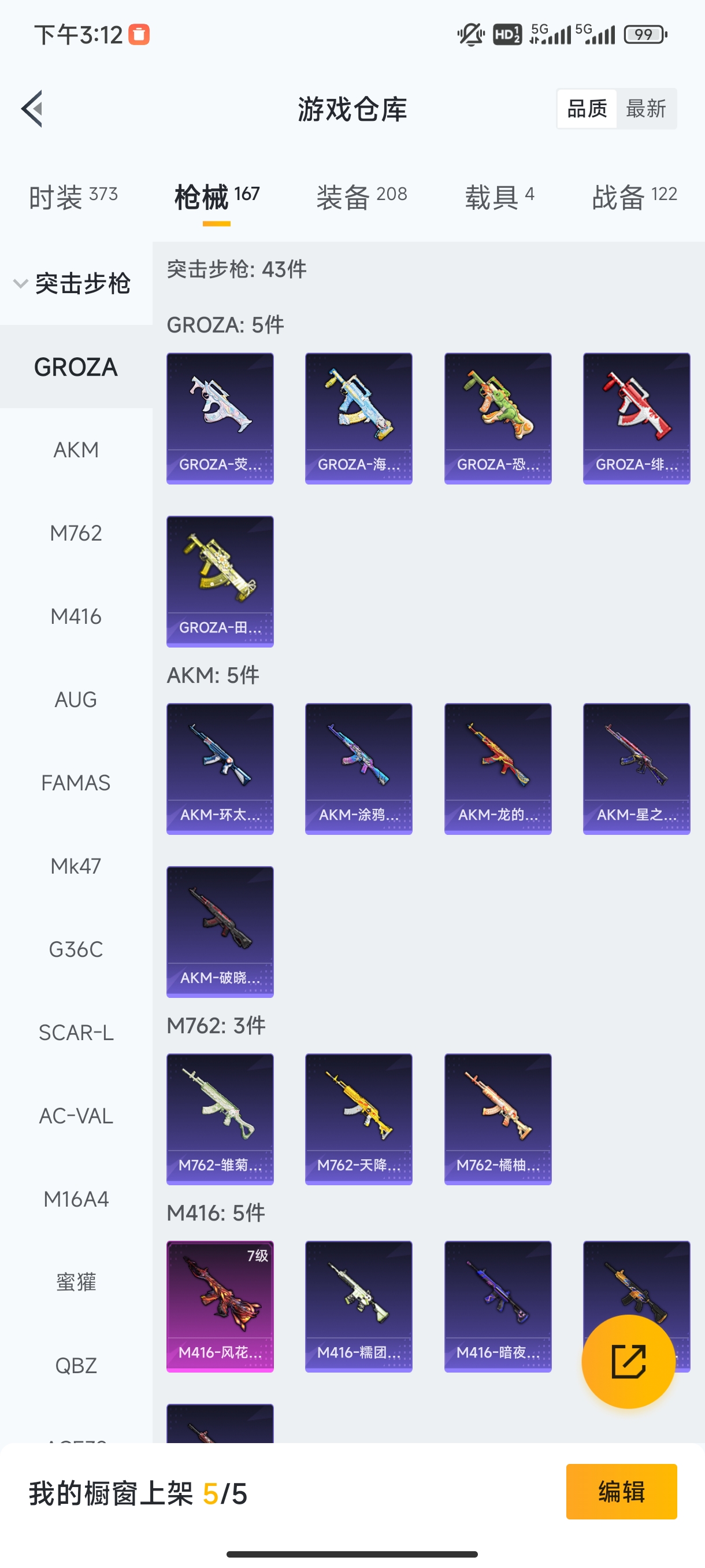Screen dimensions: 705x1568
Task: Open the M762-天降… skin
Action: [x=359, y=1119]
